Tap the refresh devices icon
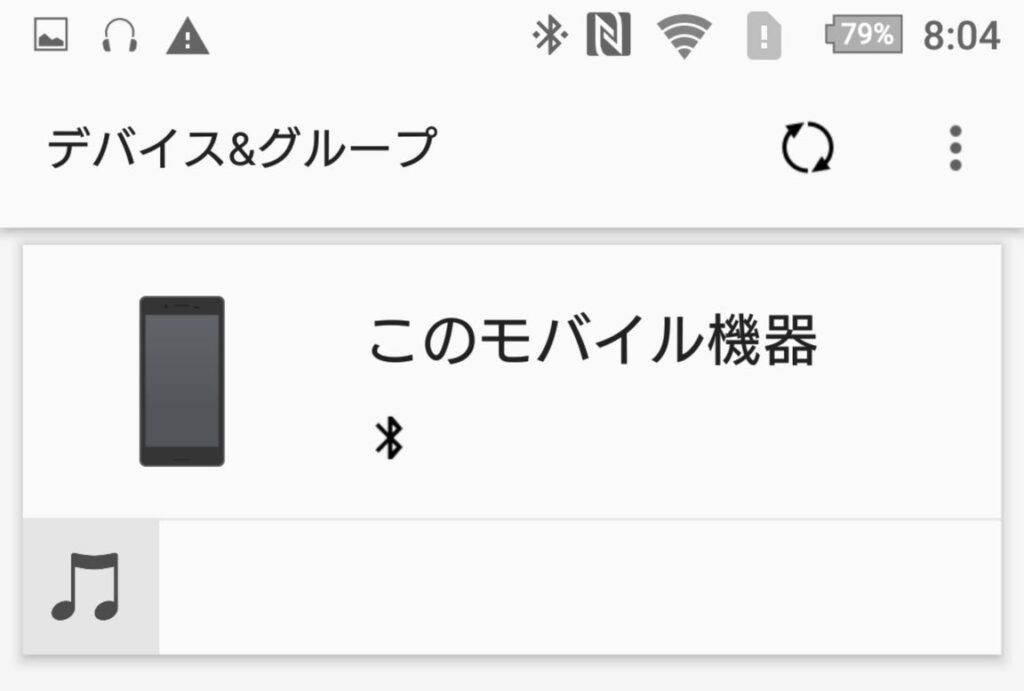Image resolution: width=1024 pixels, height=691 pixels. click(807, 149)
